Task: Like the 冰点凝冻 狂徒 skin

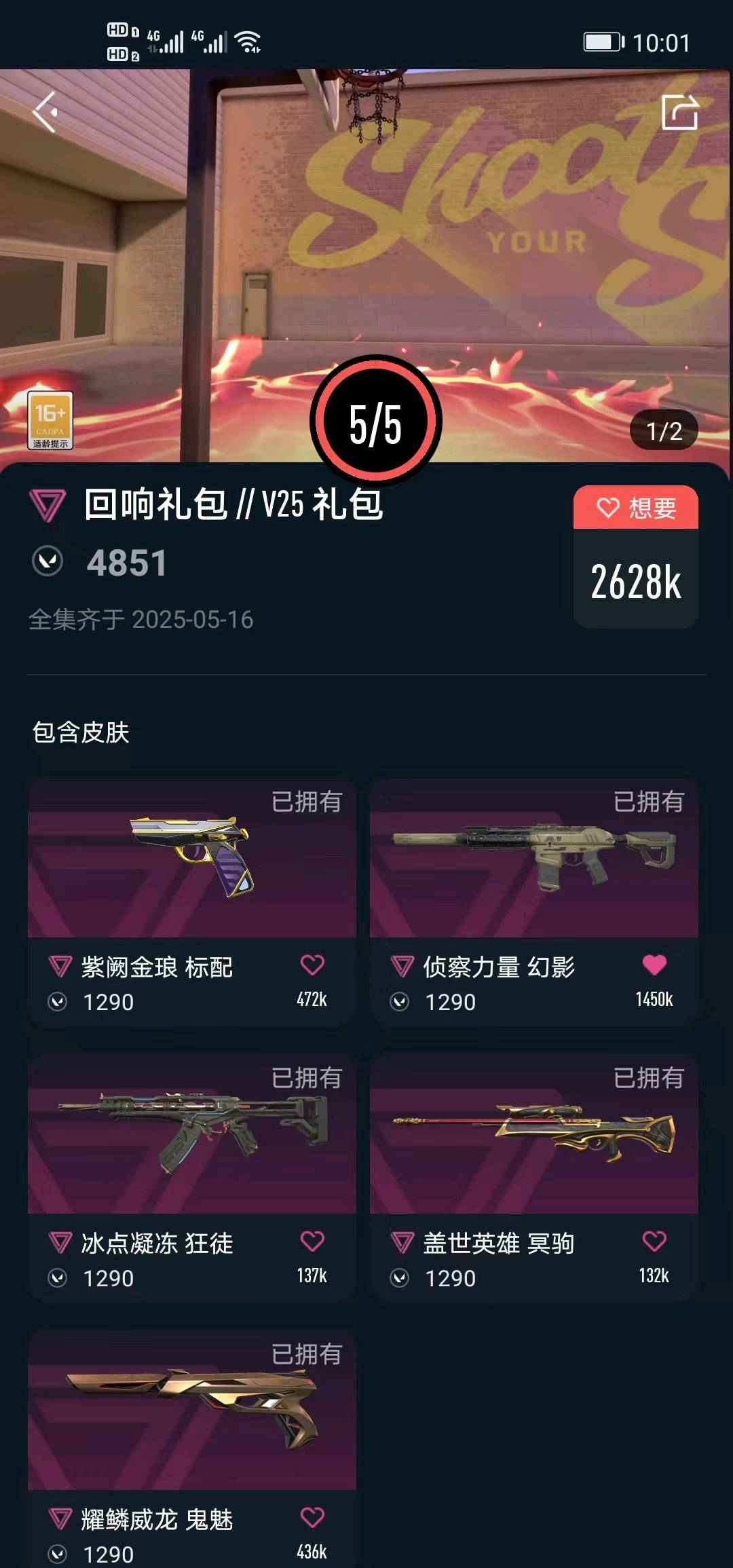Action: point(312,1241)
